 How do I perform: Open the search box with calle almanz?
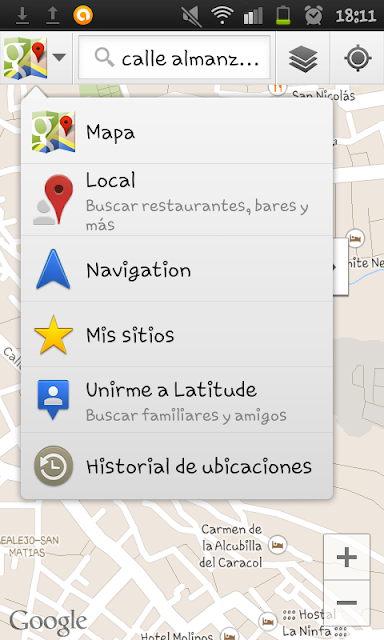click(x=174, y=58)
